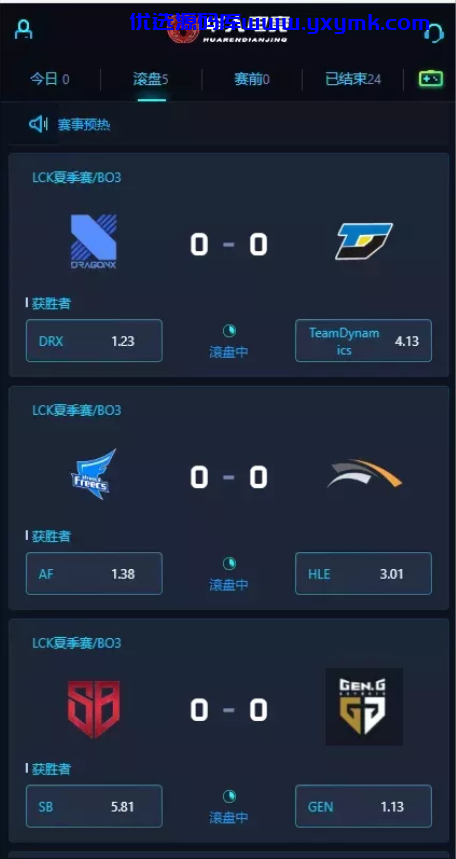
Task: Open the green game controller icon
Action: (x=431, y=79)
